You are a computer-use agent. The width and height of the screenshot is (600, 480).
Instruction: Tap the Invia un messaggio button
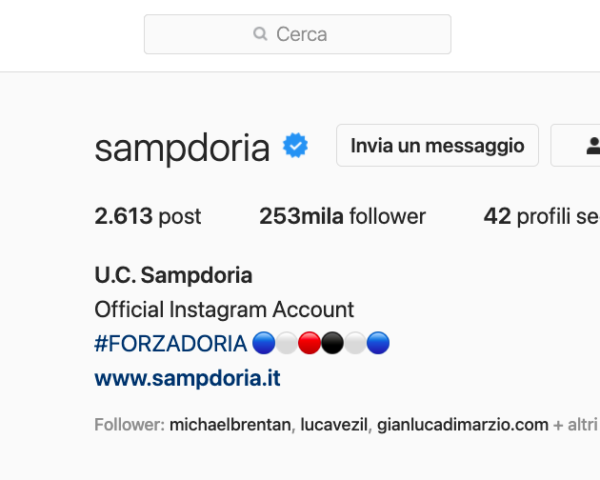coord(437,146)
